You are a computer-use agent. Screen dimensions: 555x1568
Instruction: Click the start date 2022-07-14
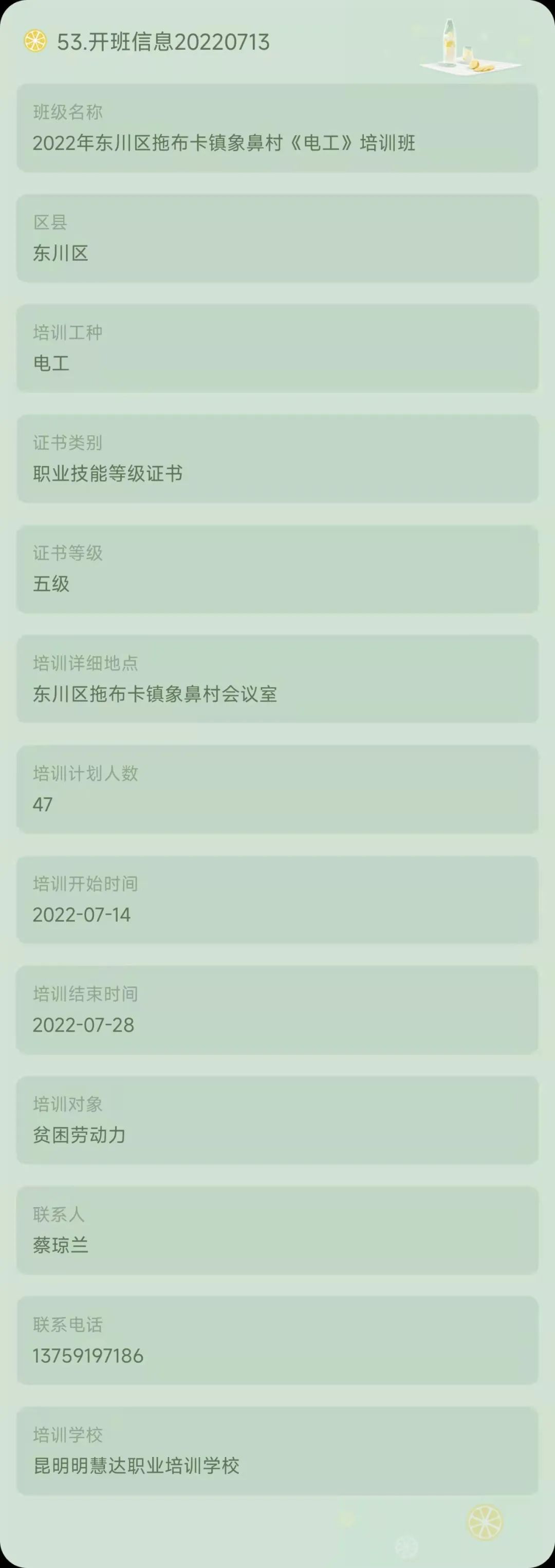[x=82, y=914]
